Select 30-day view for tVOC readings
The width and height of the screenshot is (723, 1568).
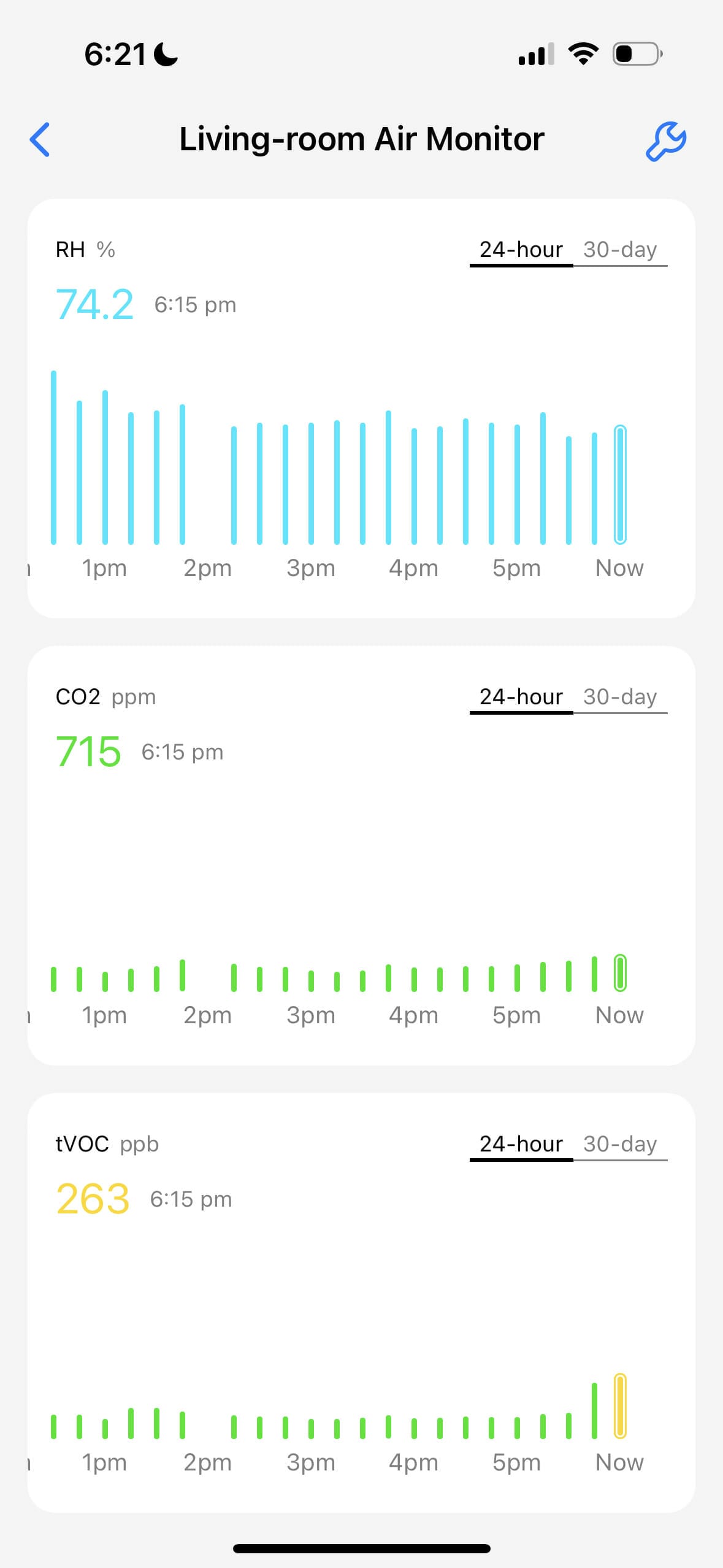point(619,1143)
